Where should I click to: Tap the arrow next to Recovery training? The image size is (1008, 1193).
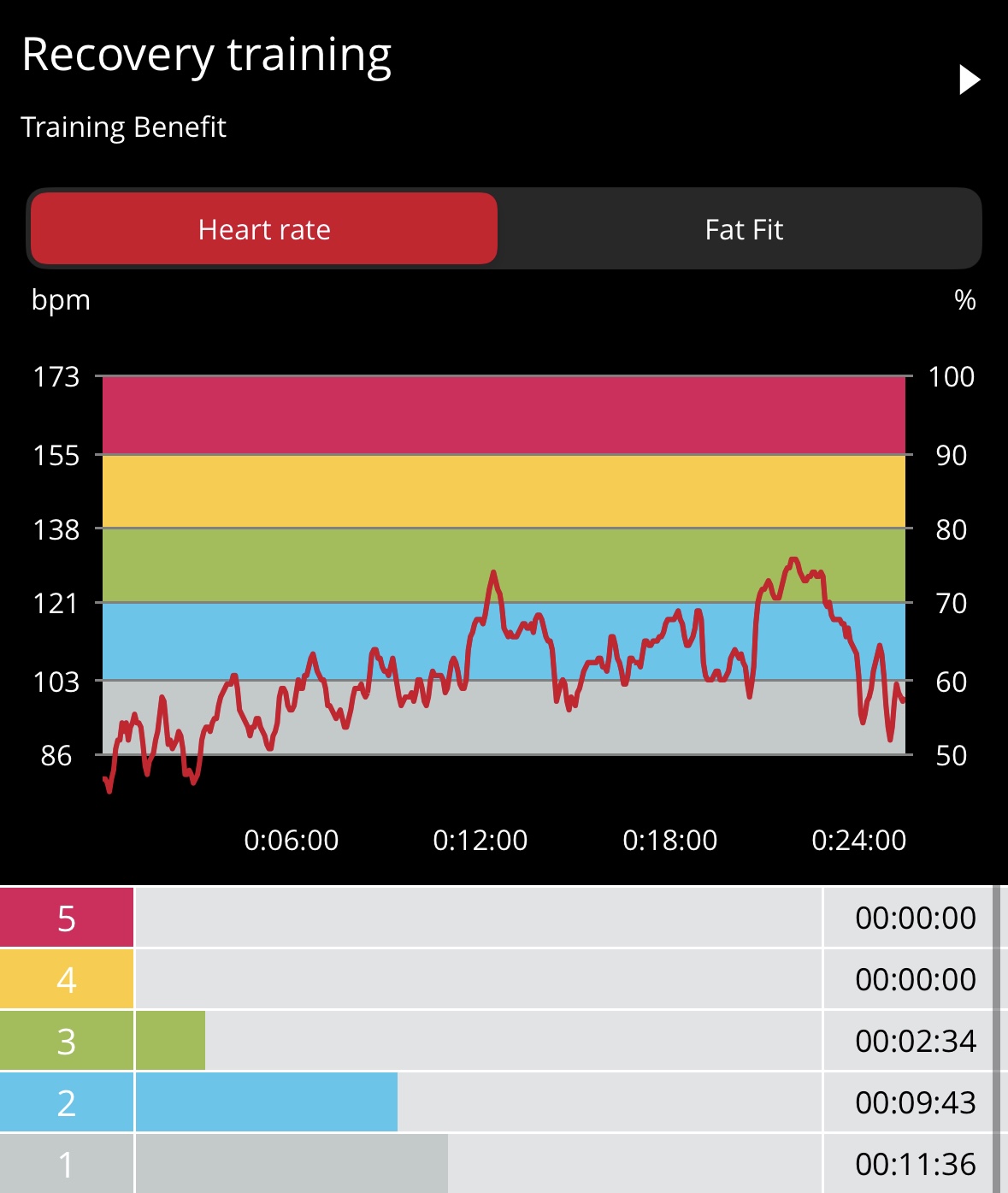pyautogui.click(x=969, y=80)
